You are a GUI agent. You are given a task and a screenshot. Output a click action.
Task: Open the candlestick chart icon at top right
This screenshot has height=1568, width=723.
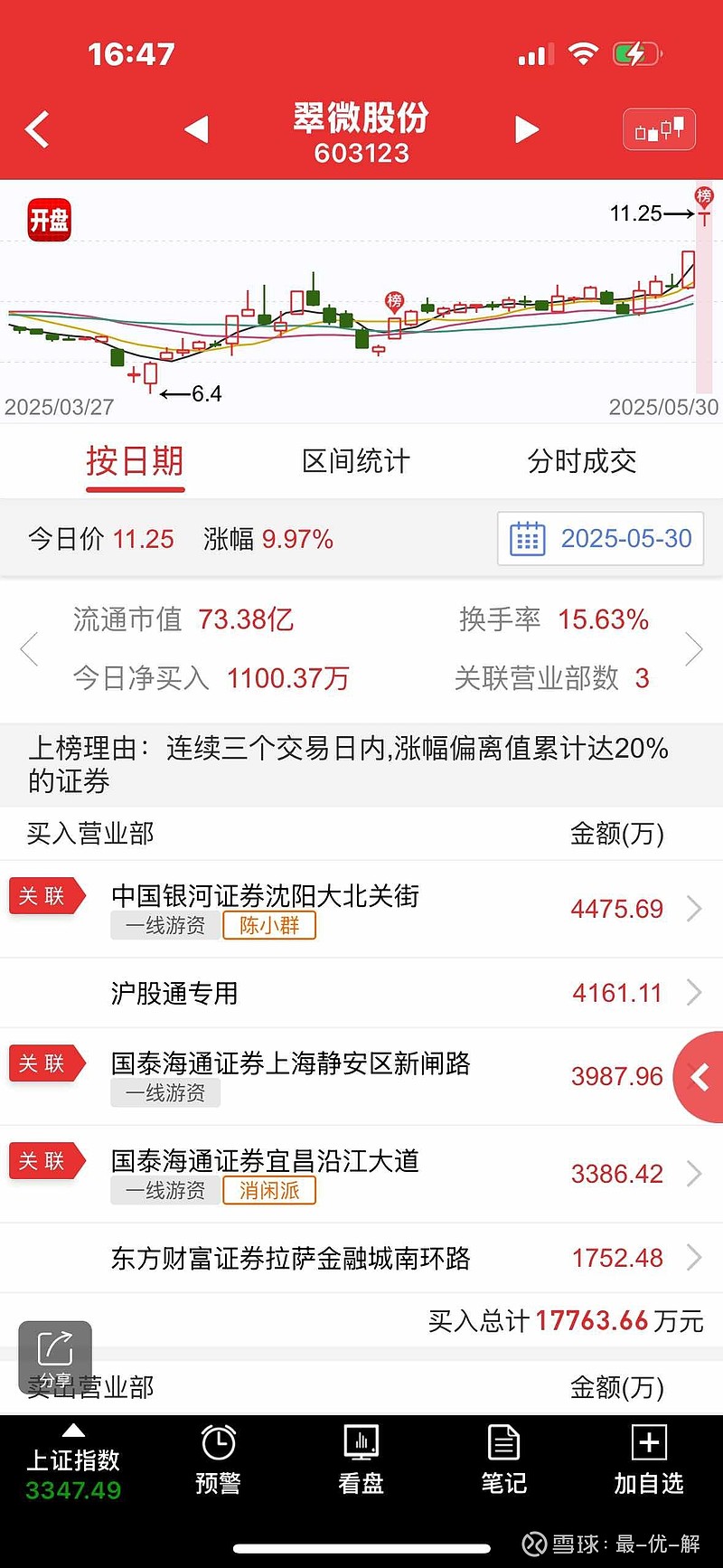pos(659,129)
